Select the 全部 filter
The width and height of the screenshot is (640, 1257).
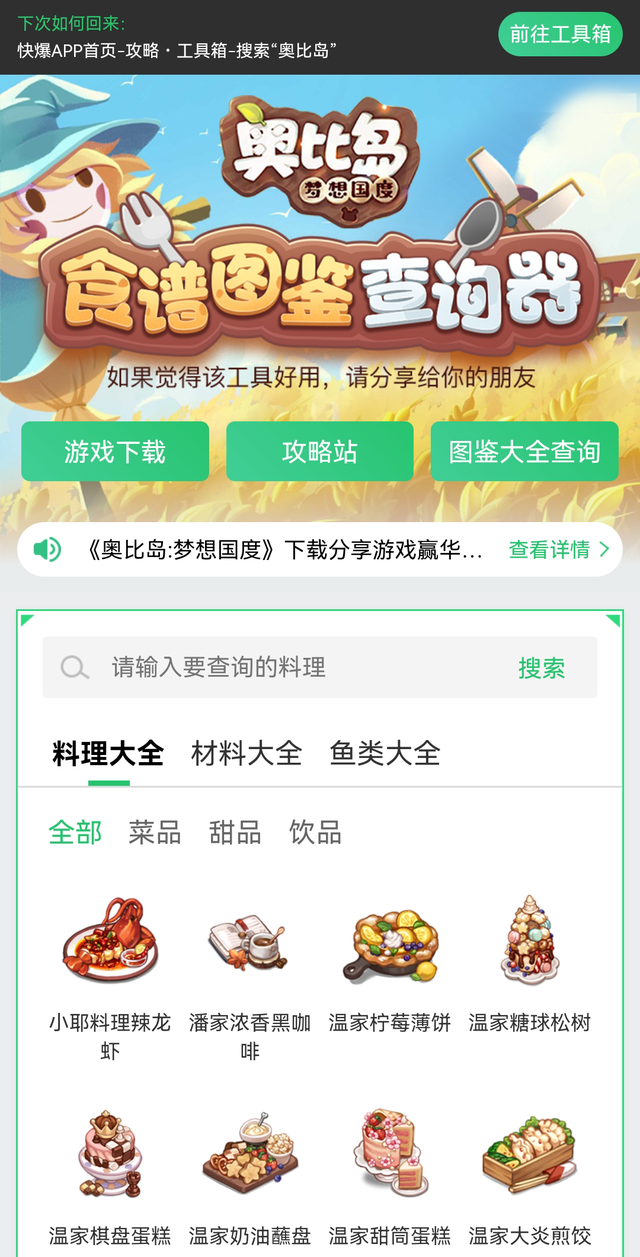click(x=76, y=831)
